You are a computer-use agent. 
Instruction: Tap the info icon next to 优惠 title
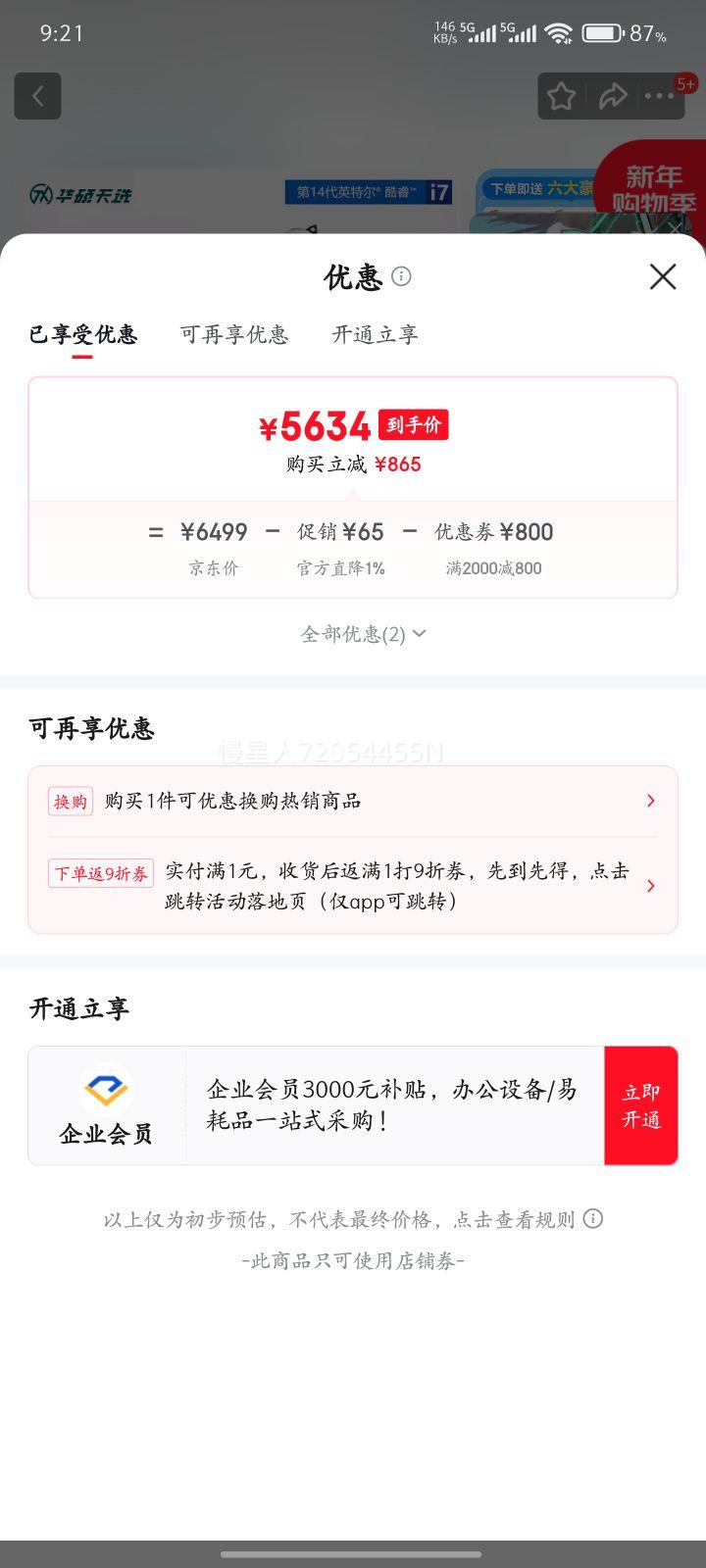click(401, 277)
